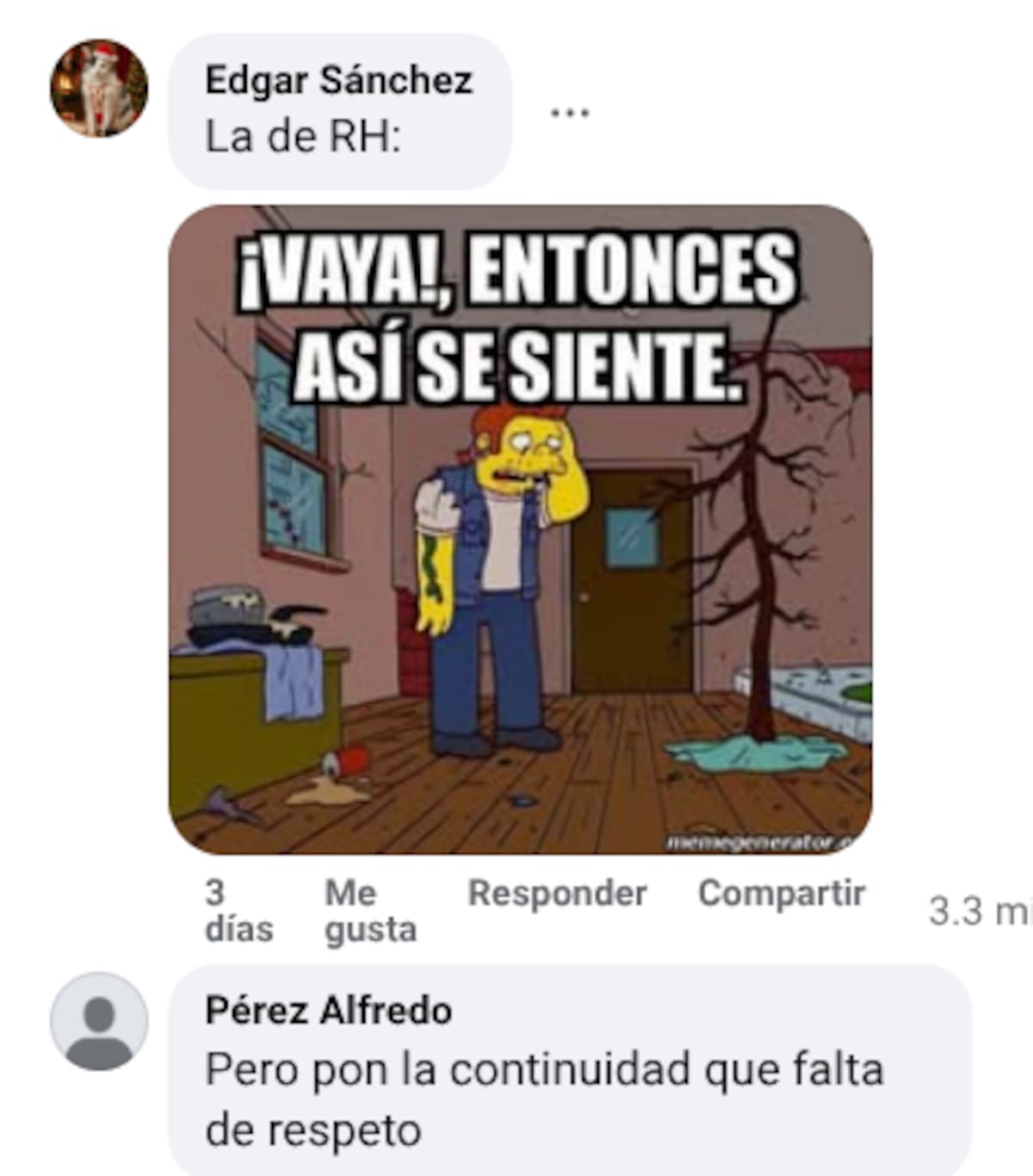Open Pérez Alfredo's profile avatar
Screen dimensions: 1033x1176
click(99, 1022)
